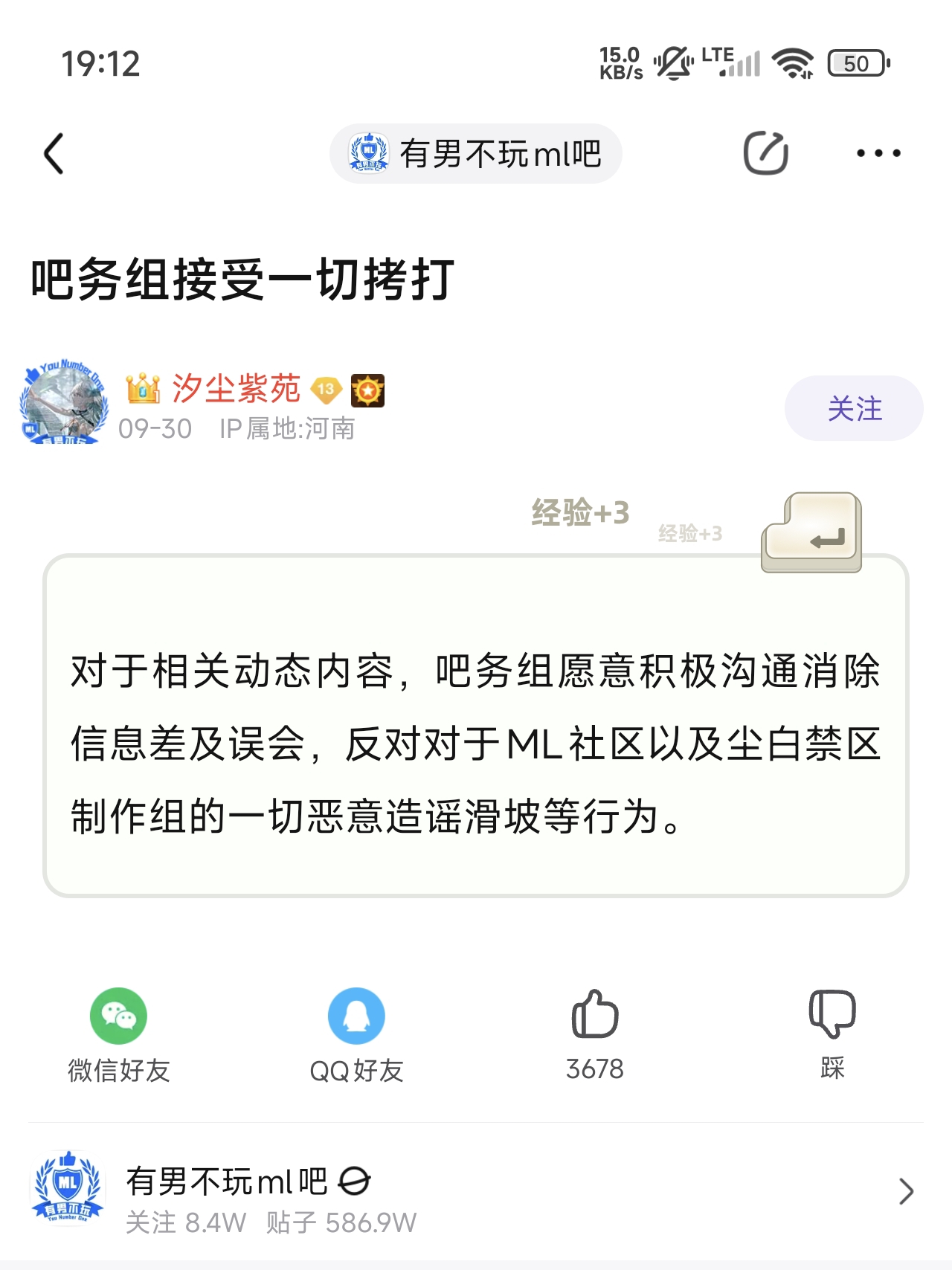View the poster's name 汐尘紫苑

pyautogui.click(x=236, y=389)
